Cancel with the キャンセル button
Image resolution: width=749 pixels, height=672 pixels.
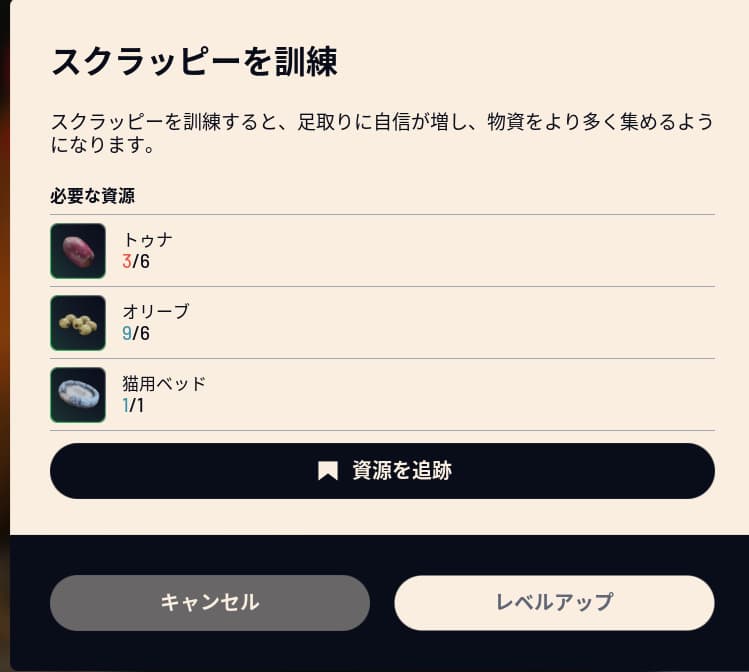210,603
